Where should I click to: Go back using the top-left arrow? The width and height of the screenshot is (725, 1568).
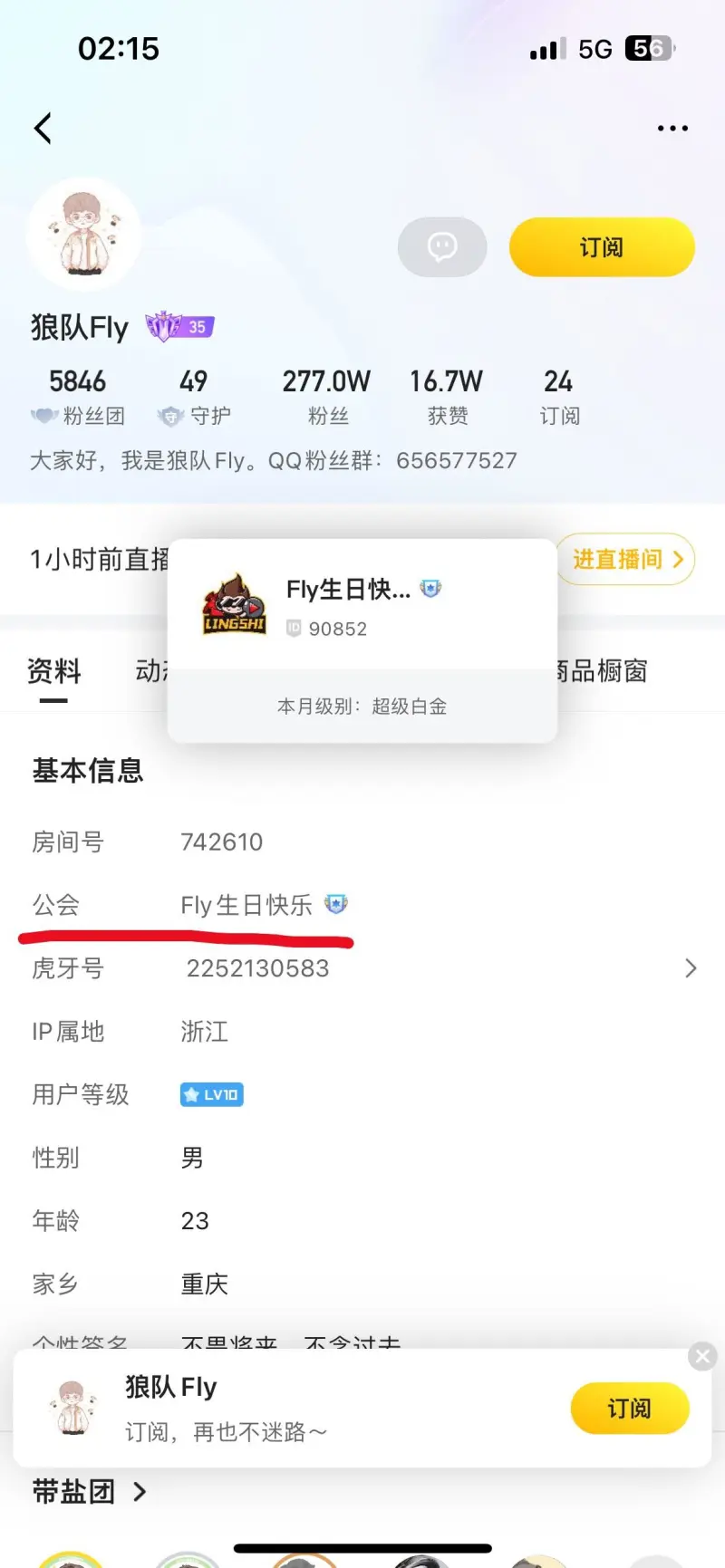43,129
